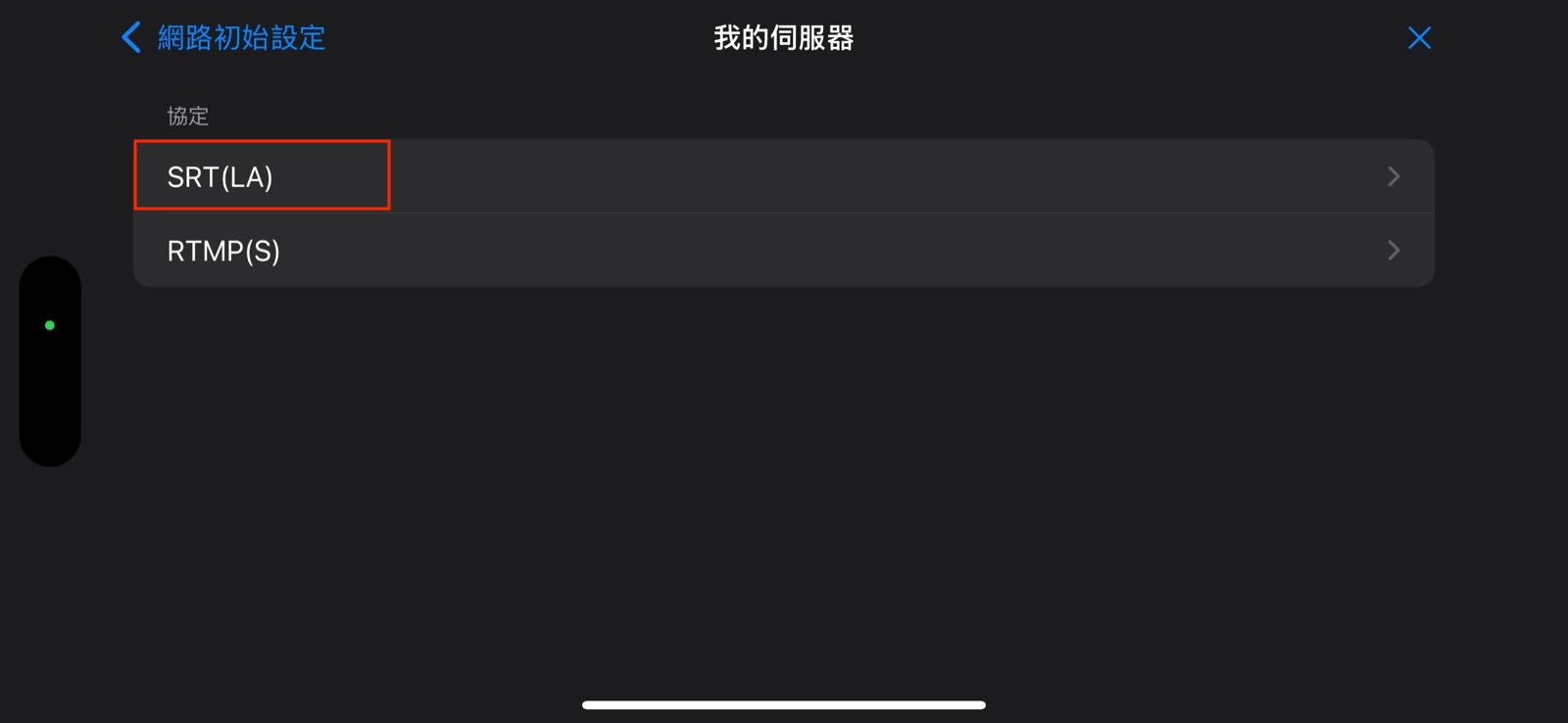
Task: Go back to 網路初始設定
Action: pos(224,38)
